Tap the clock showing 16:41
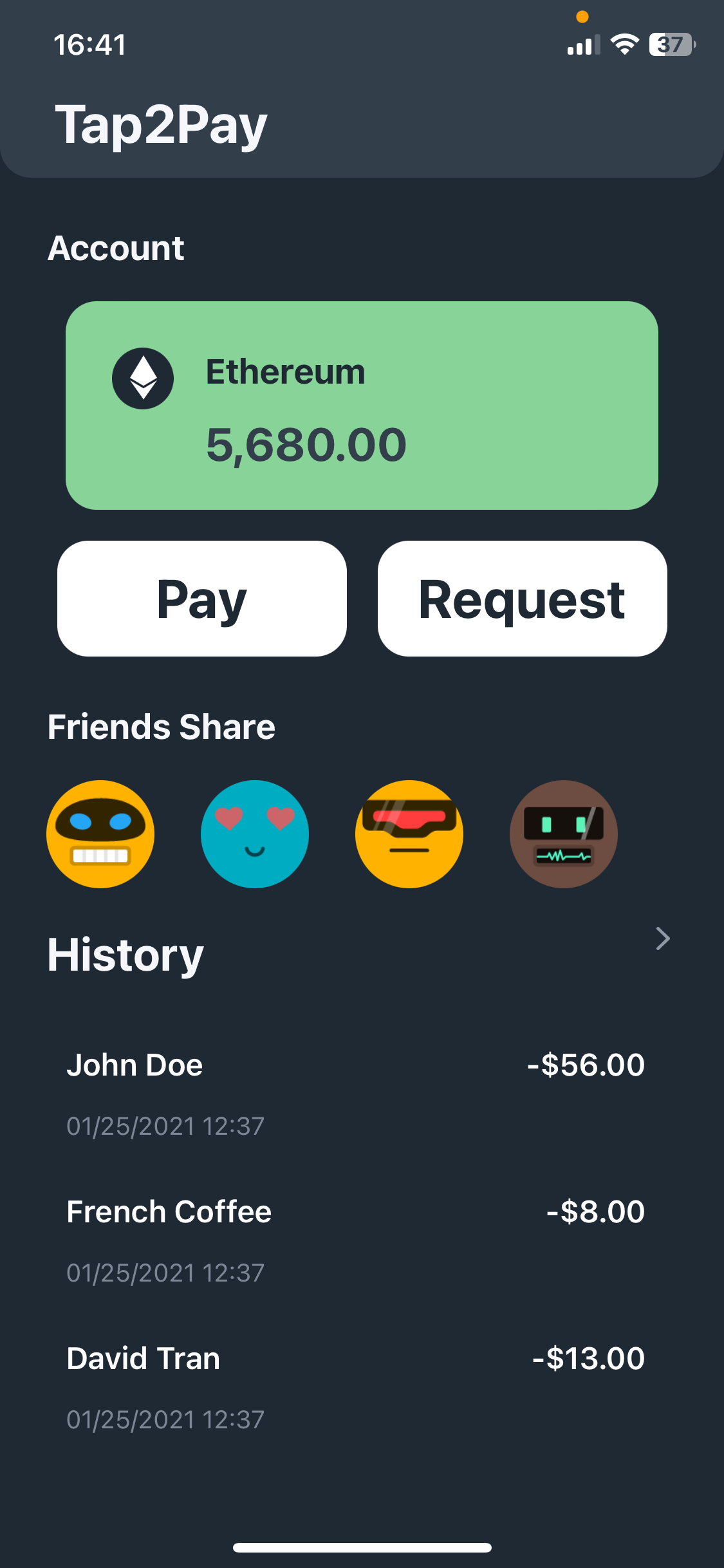The width and height of the screenshot is (724, 1568). point(89,44)
